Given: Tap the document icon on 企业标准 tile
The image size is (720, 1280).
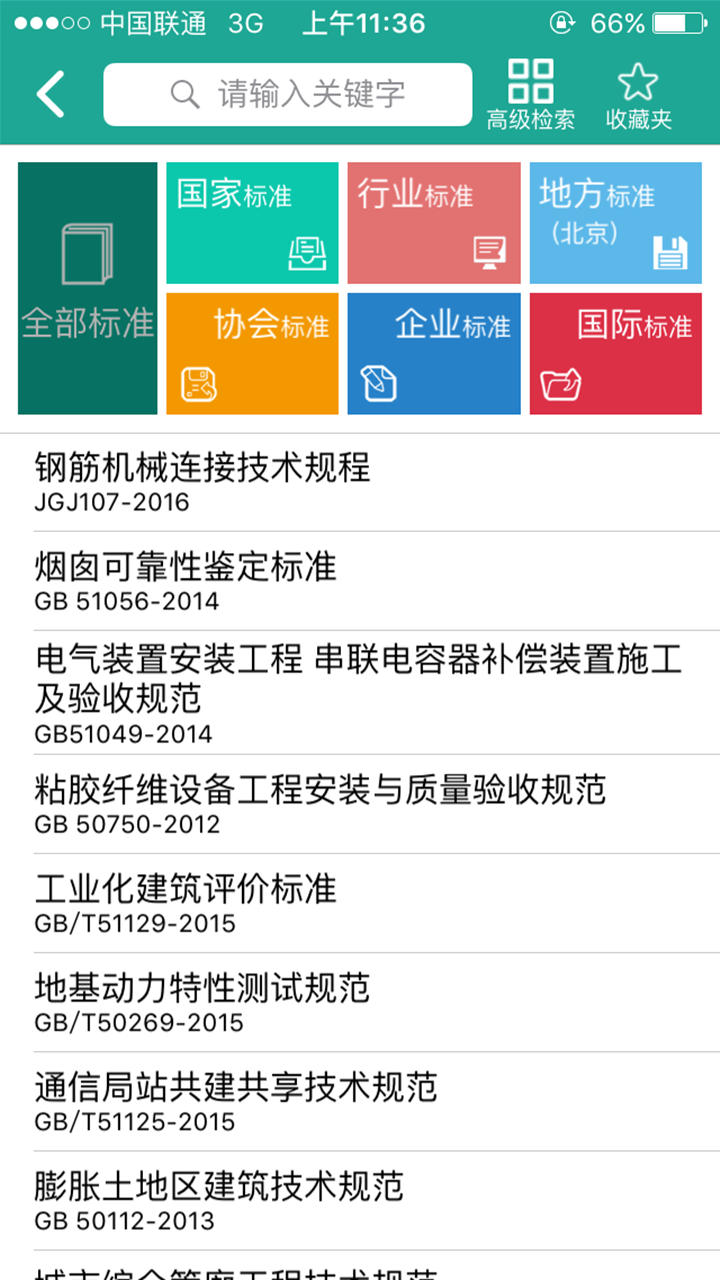Looking at the screenshot, I should [380, 384].
